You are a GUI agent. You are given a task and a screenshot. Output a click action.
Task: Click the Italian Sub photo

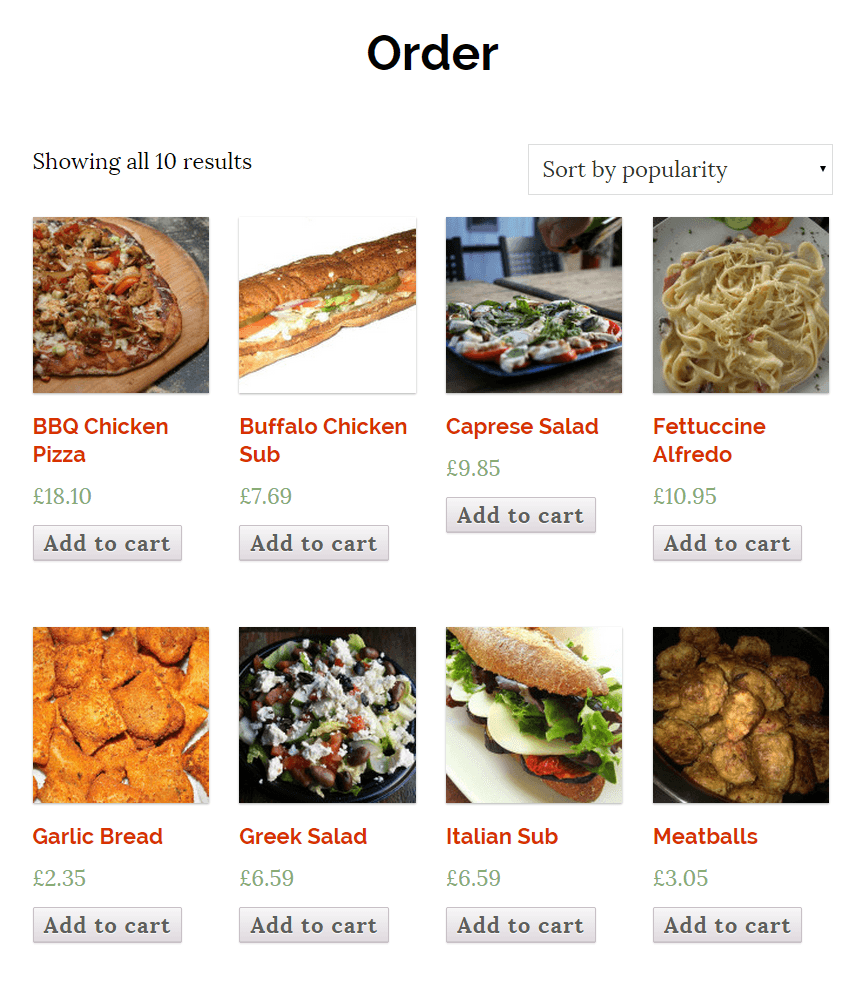(x=533, y=715)
